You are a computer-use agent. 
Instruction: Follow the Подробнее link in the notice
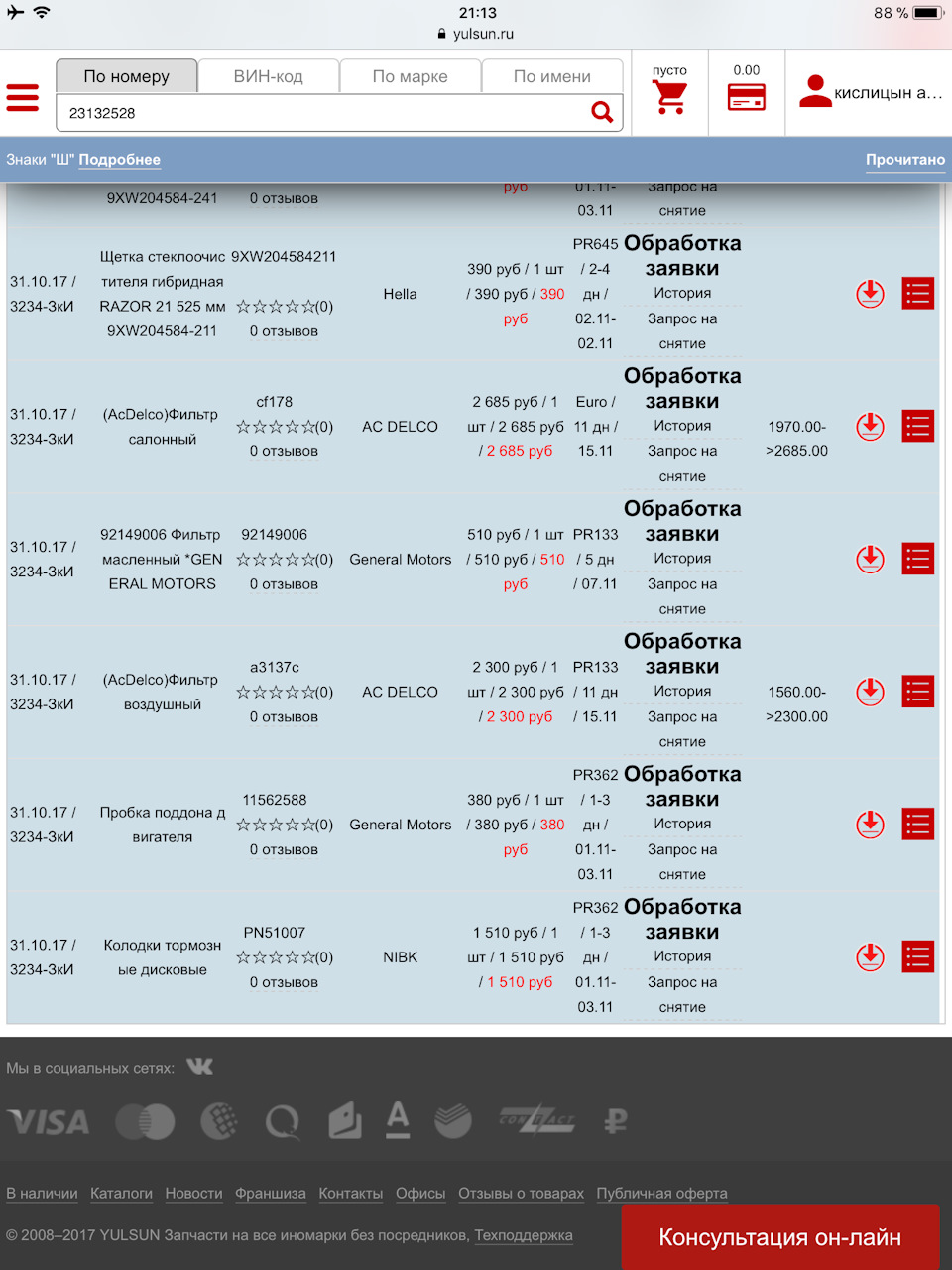point(119,160)
